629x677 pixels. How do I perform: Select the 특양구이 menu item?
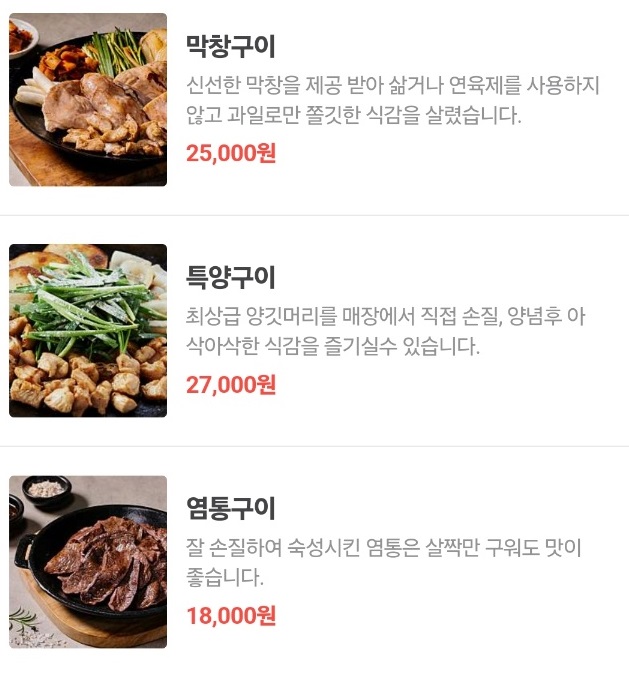coord(231,277)
